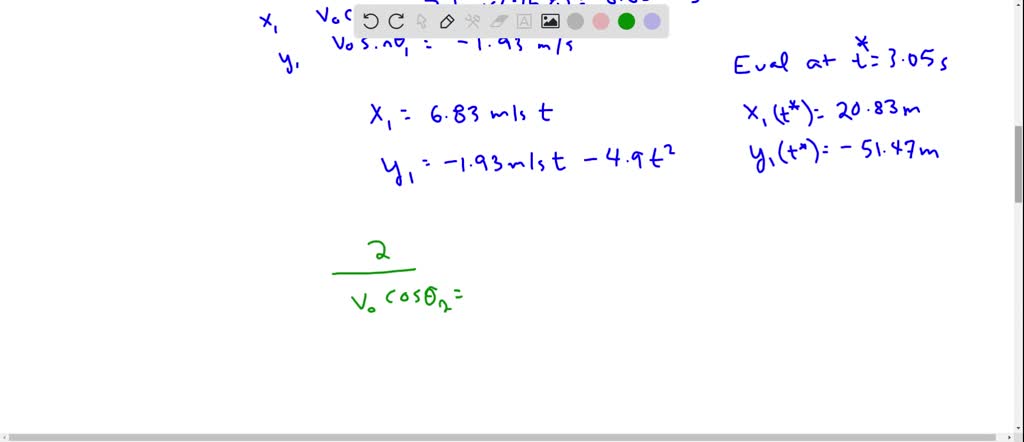Select the gray pen color
The height and width of the screenshot is (442, 1024).
click(576, 21)
